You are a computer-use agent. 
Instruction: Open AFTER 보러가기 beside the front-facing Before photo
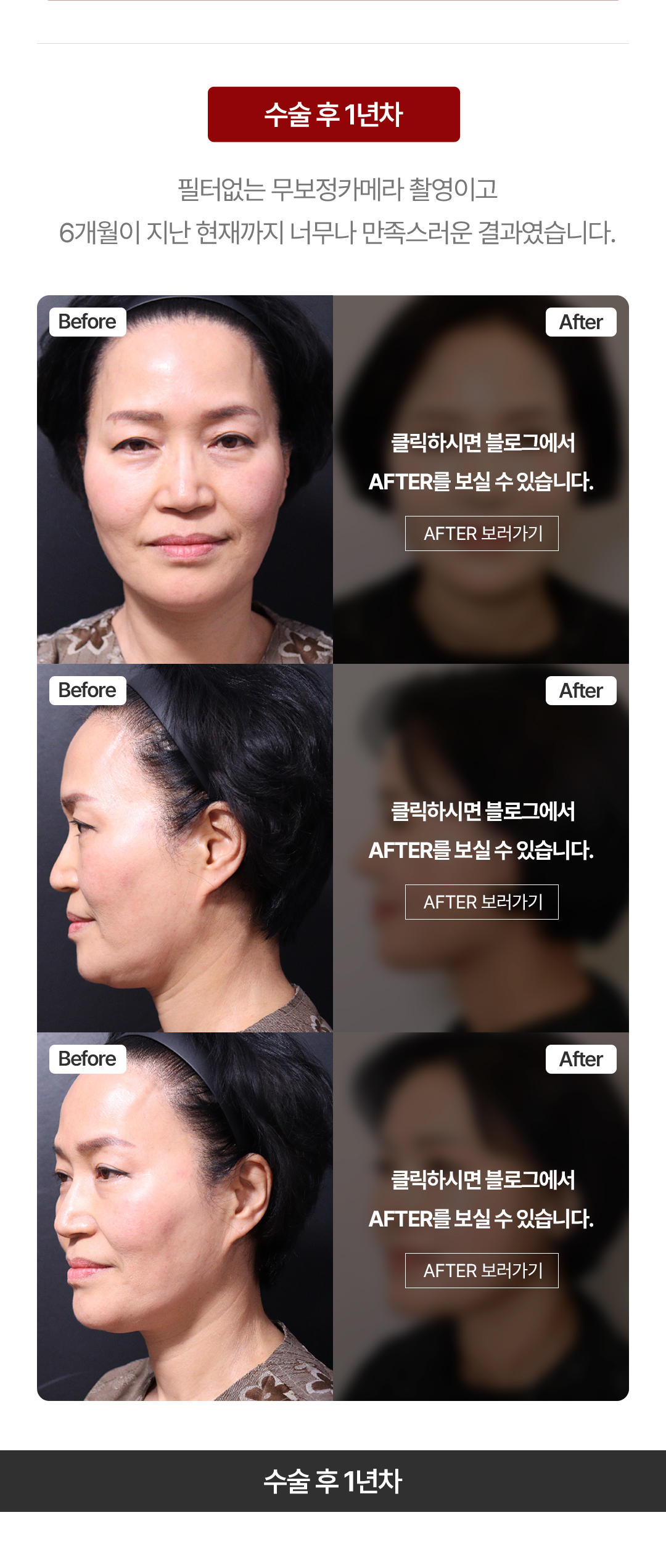(x=482, y=533)
